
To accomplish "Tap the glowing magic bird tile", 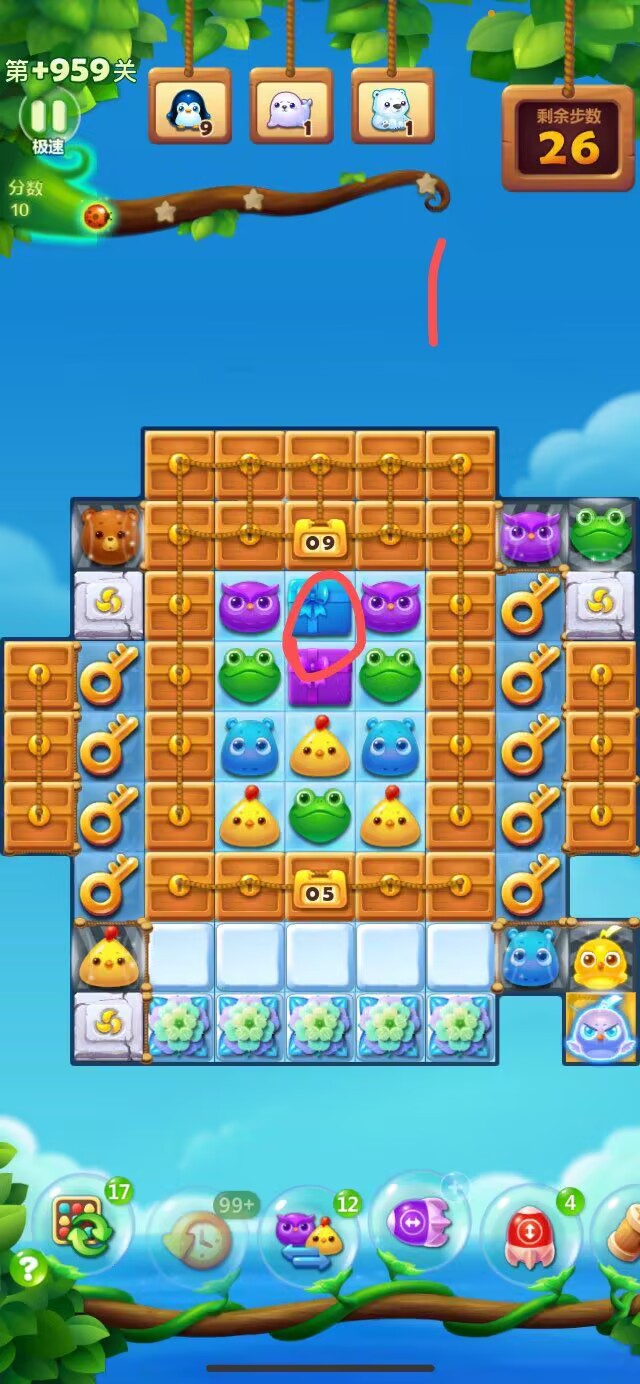I will 600,1028.
